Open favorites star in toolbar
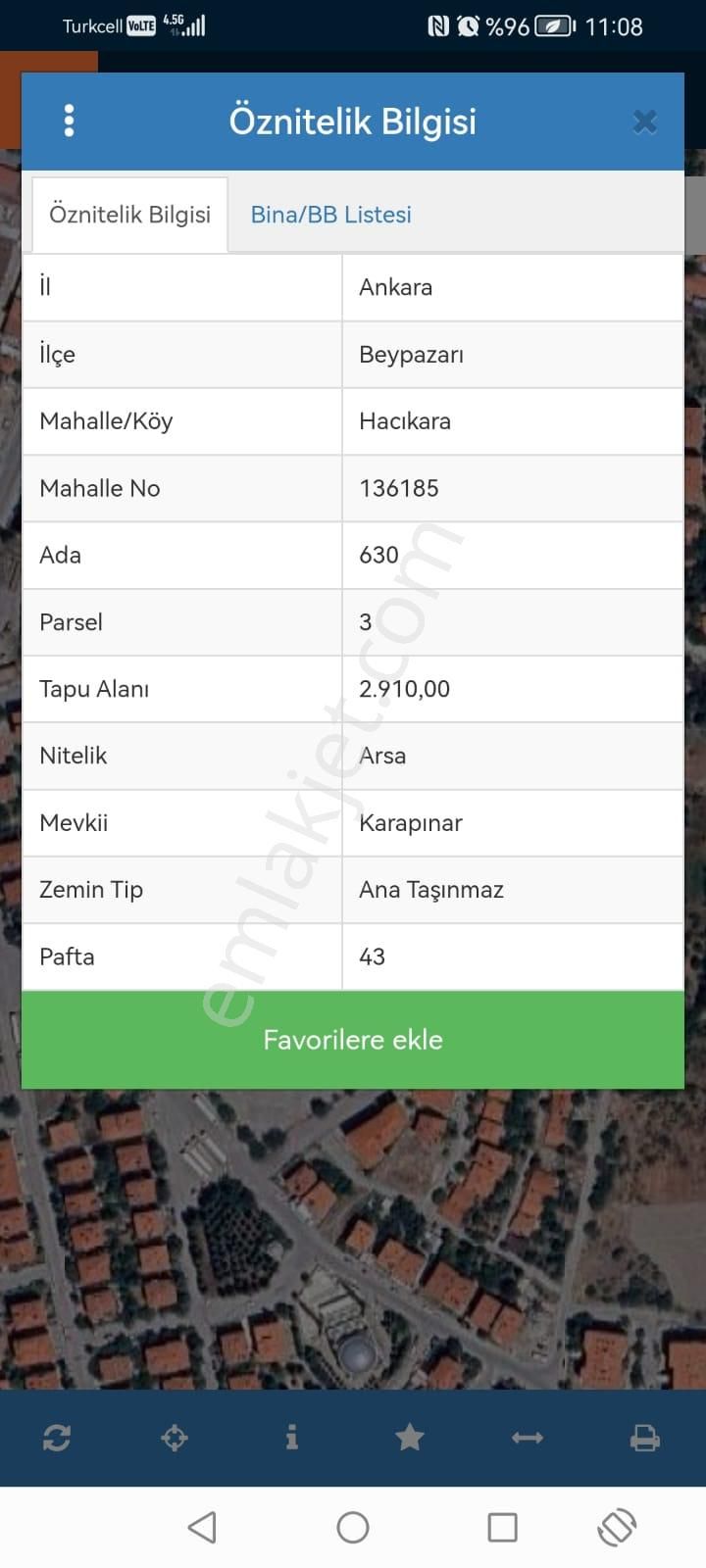 click(410, 1438)
